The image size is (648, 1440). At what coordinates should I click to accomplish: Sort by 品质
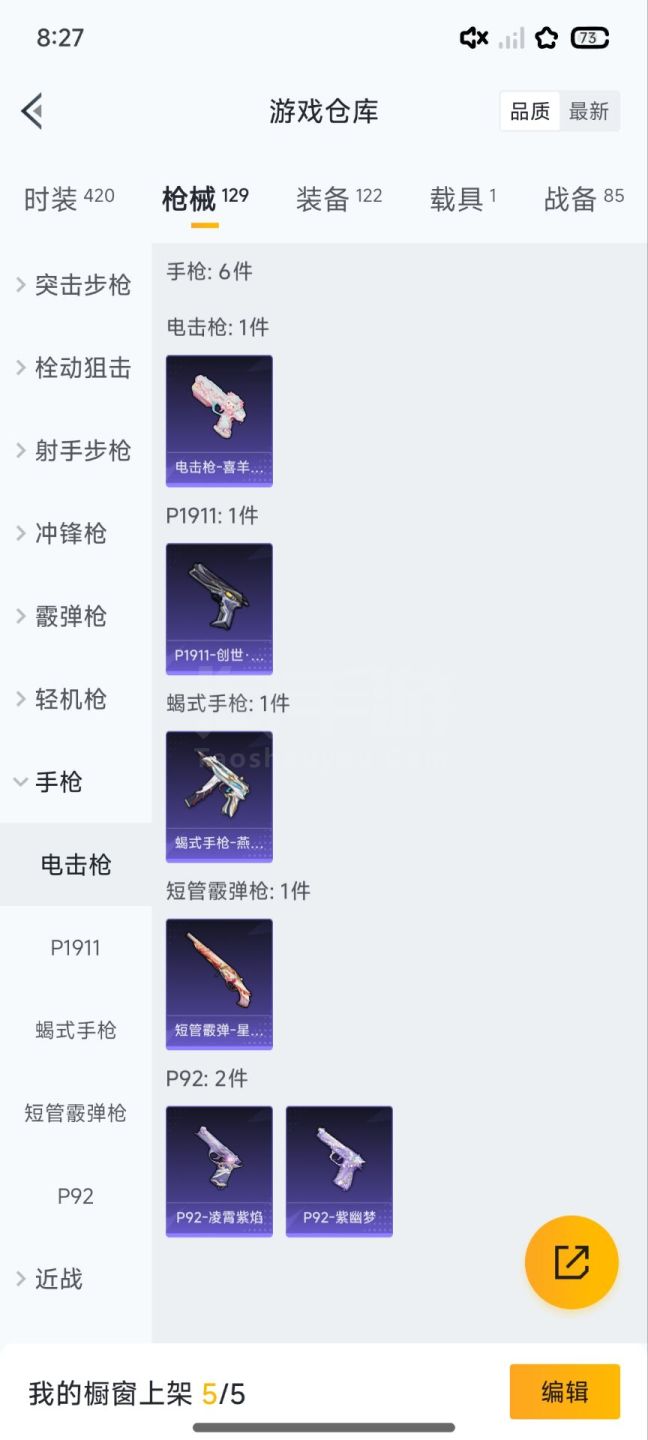(530, 112)
